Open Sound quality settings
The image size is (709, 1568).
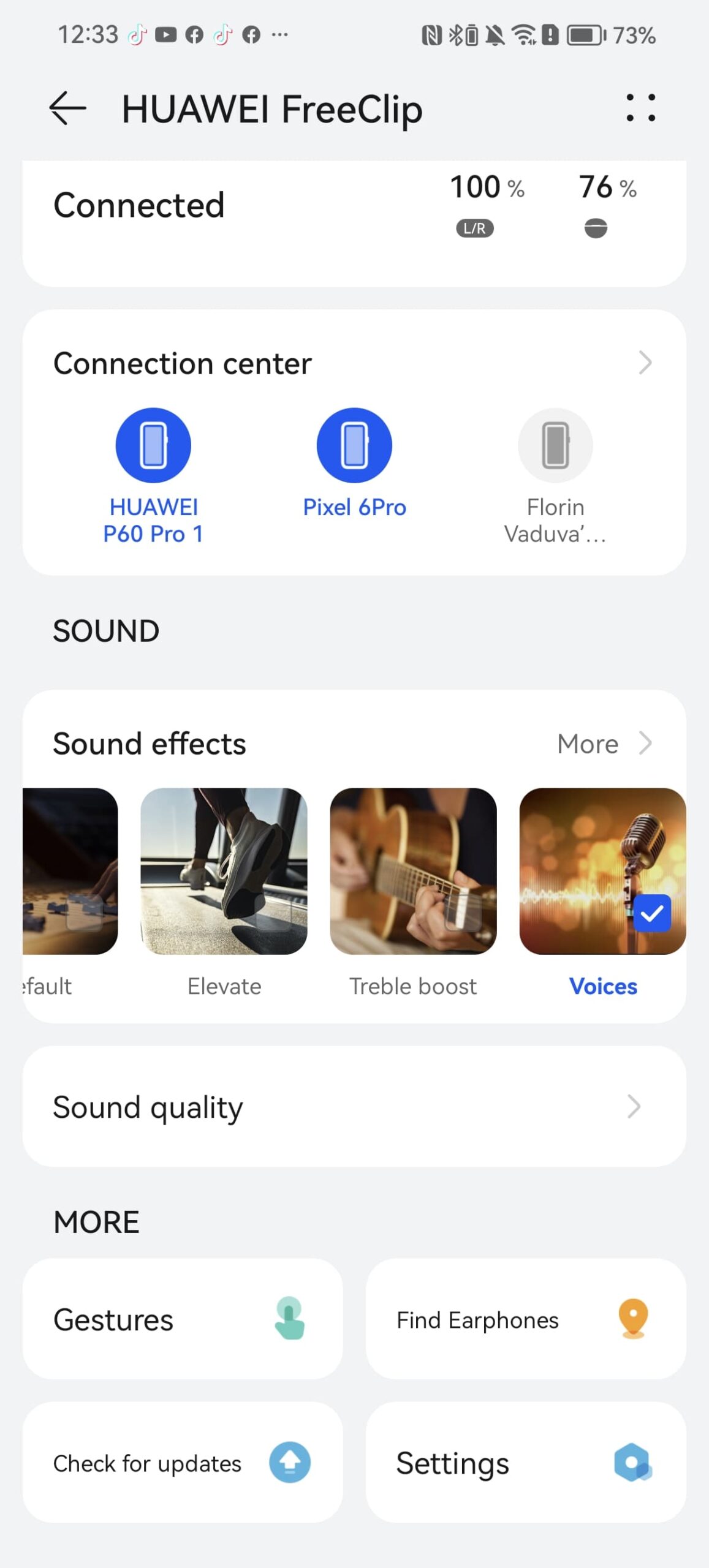354,1107
